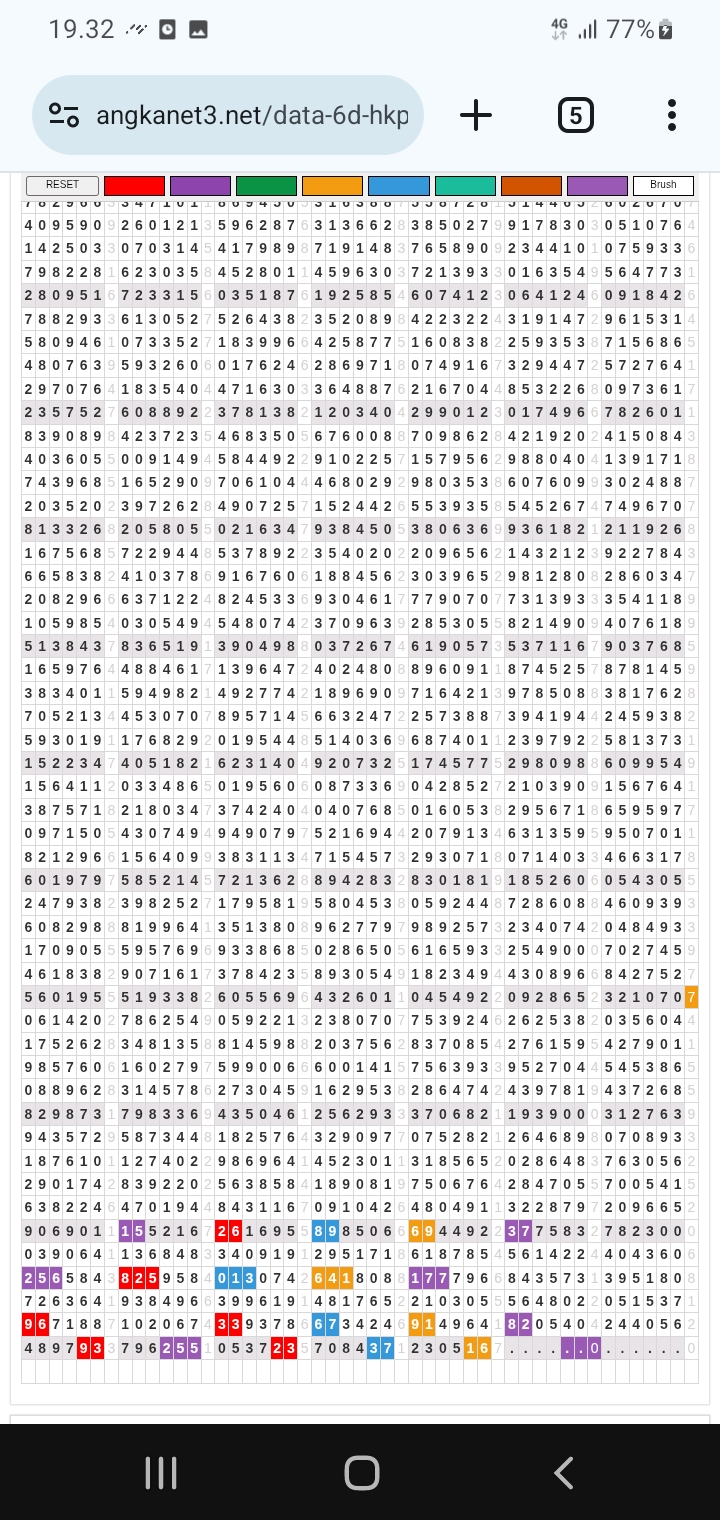Open the tab switcher showing 5 tabs
Image resolution: width=720 pixels, height=1520 pixels.
(574, 116)
